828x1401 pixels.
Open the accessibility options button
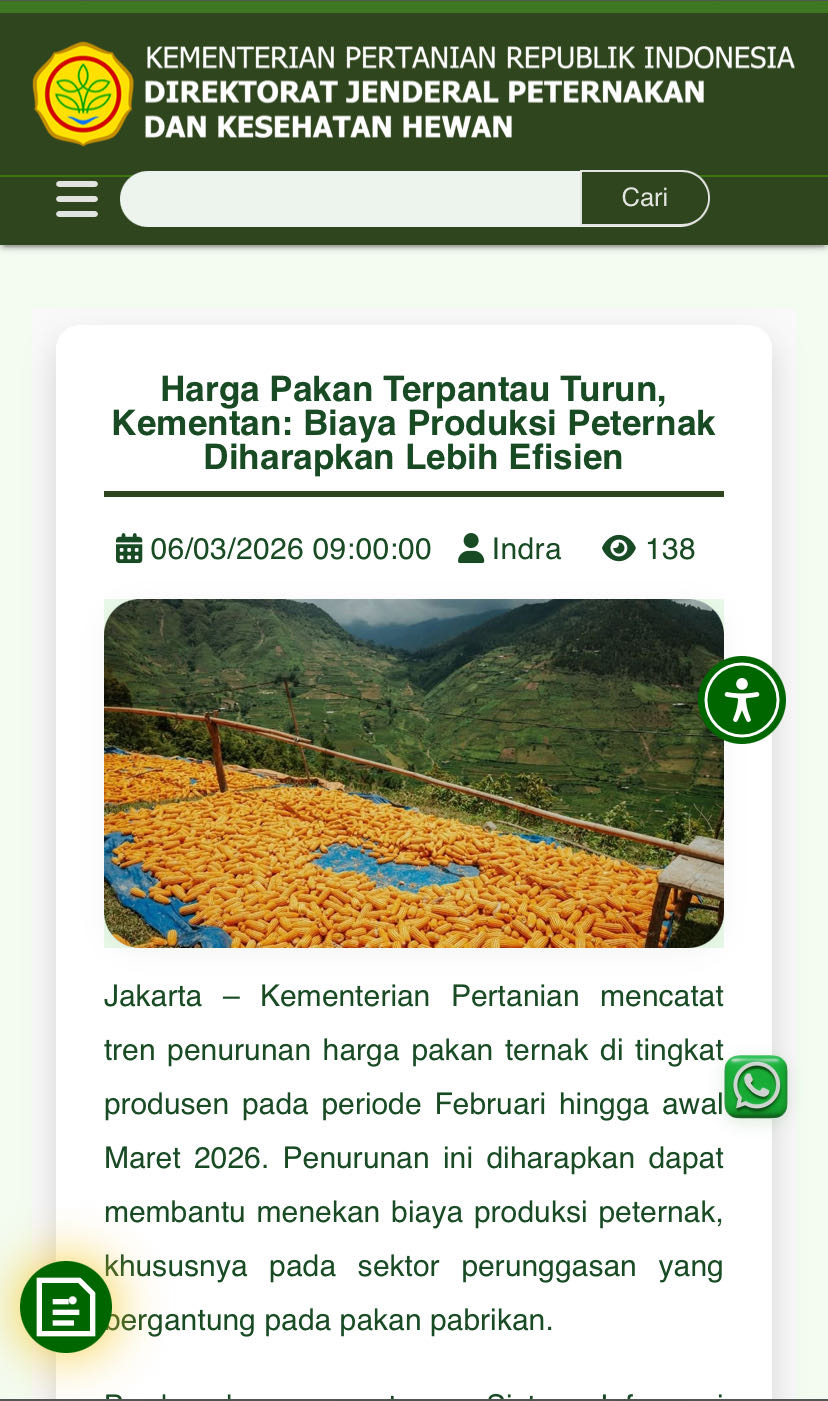(742, 700)
